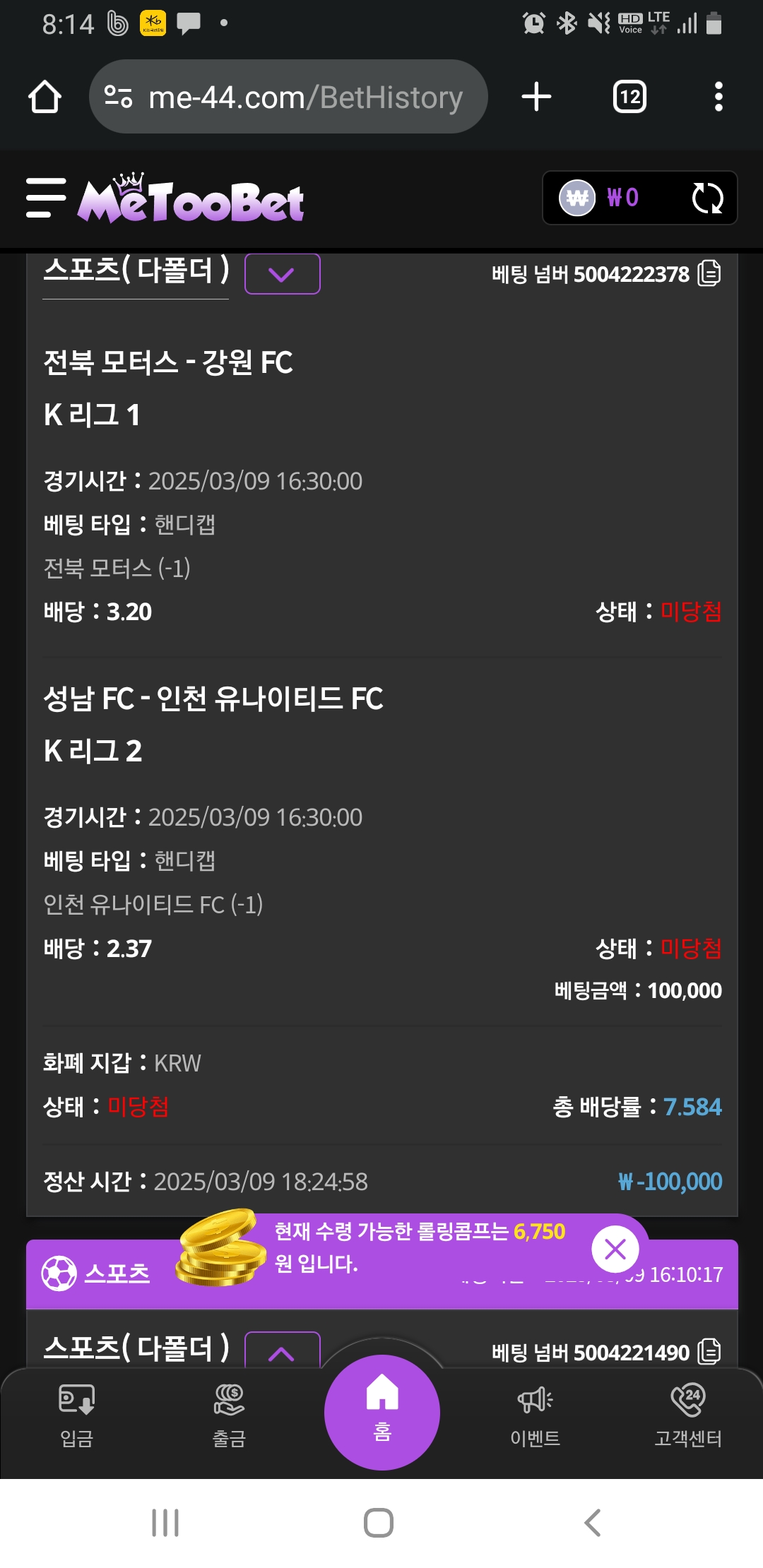Dismiss the rolling comp popup
The image size is (763, 1568).
click(x=615, y=1249)
